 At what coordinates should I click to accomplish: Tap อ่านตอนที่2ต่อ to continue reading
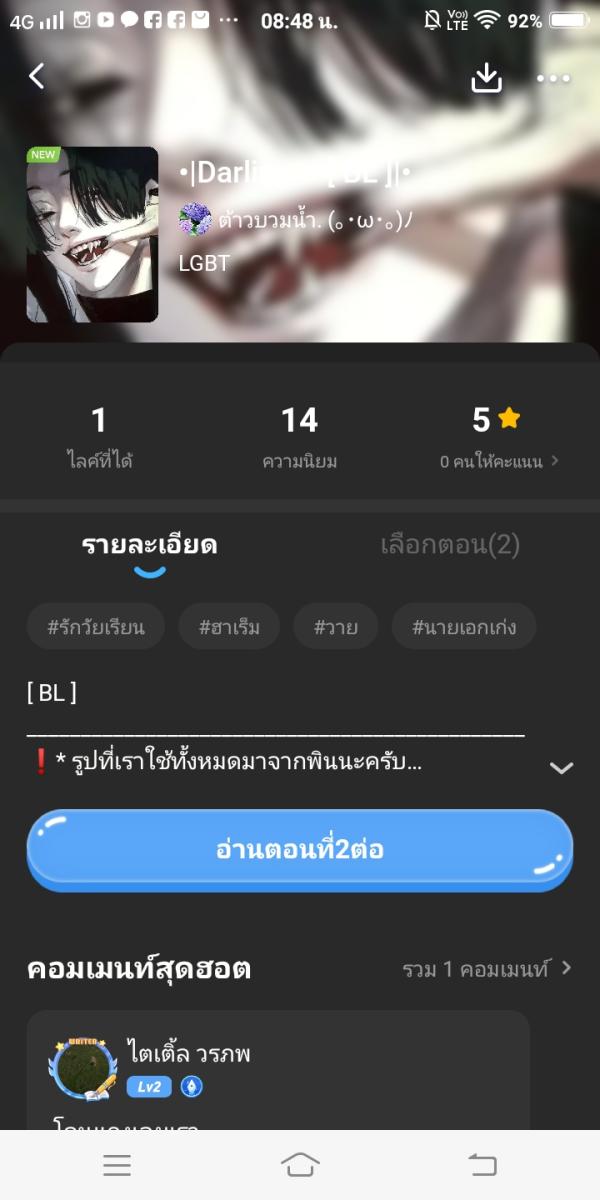[299, 850]
